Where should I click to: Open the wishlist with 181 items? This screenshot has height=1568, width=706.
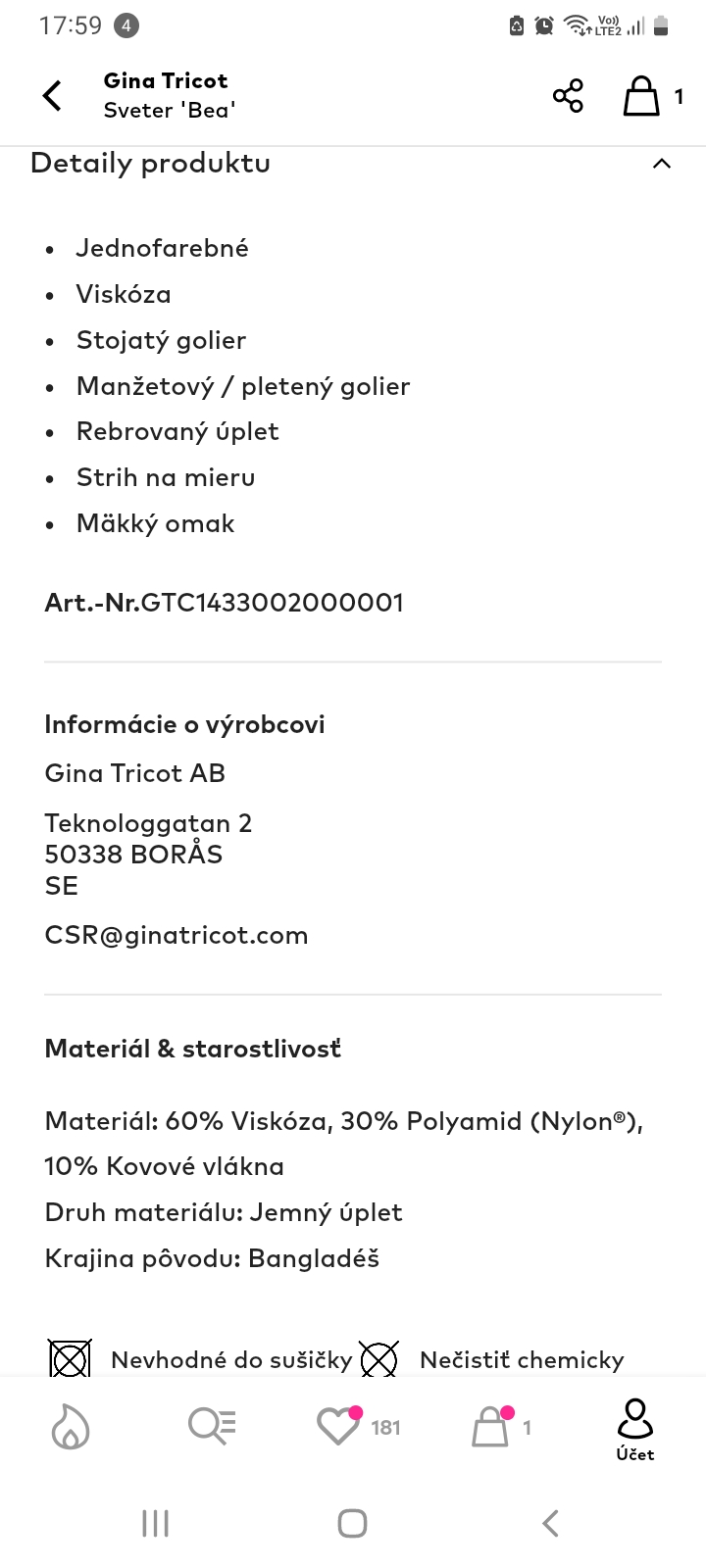tap(353, 1427)
